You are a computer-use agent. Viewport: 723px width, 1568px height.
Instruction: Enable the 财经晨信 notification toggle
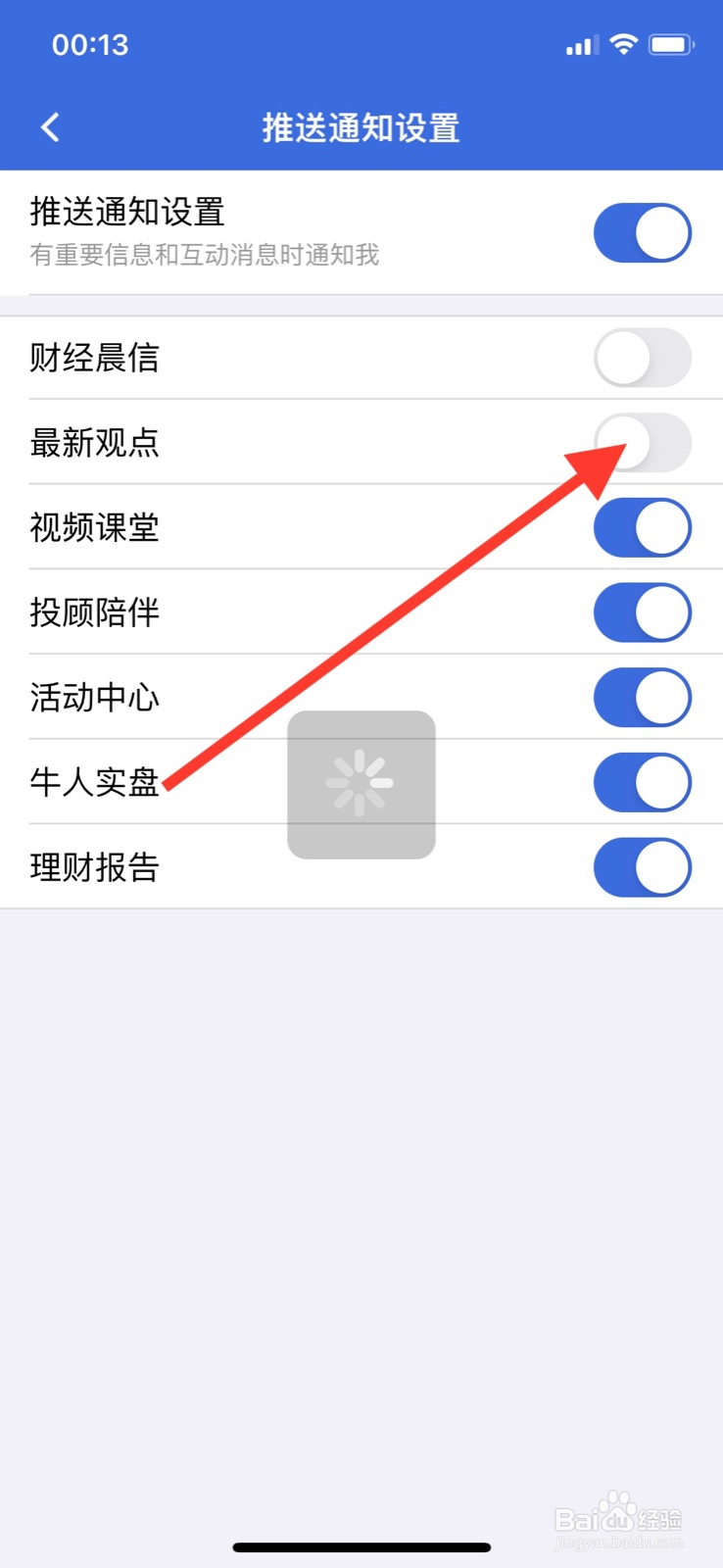coord(643,358)
